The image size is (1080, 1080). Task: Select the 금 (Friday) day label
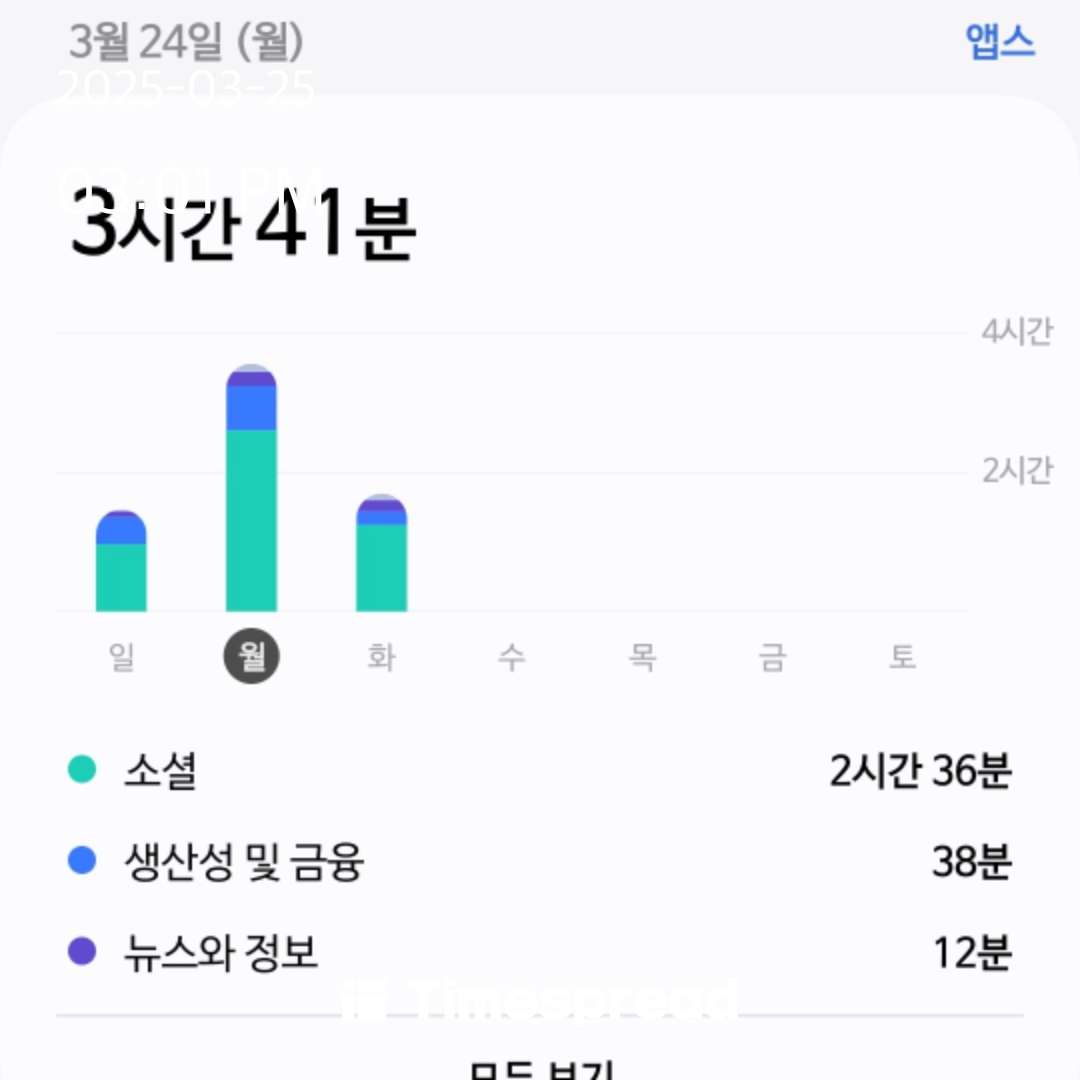tap(772, 656)
